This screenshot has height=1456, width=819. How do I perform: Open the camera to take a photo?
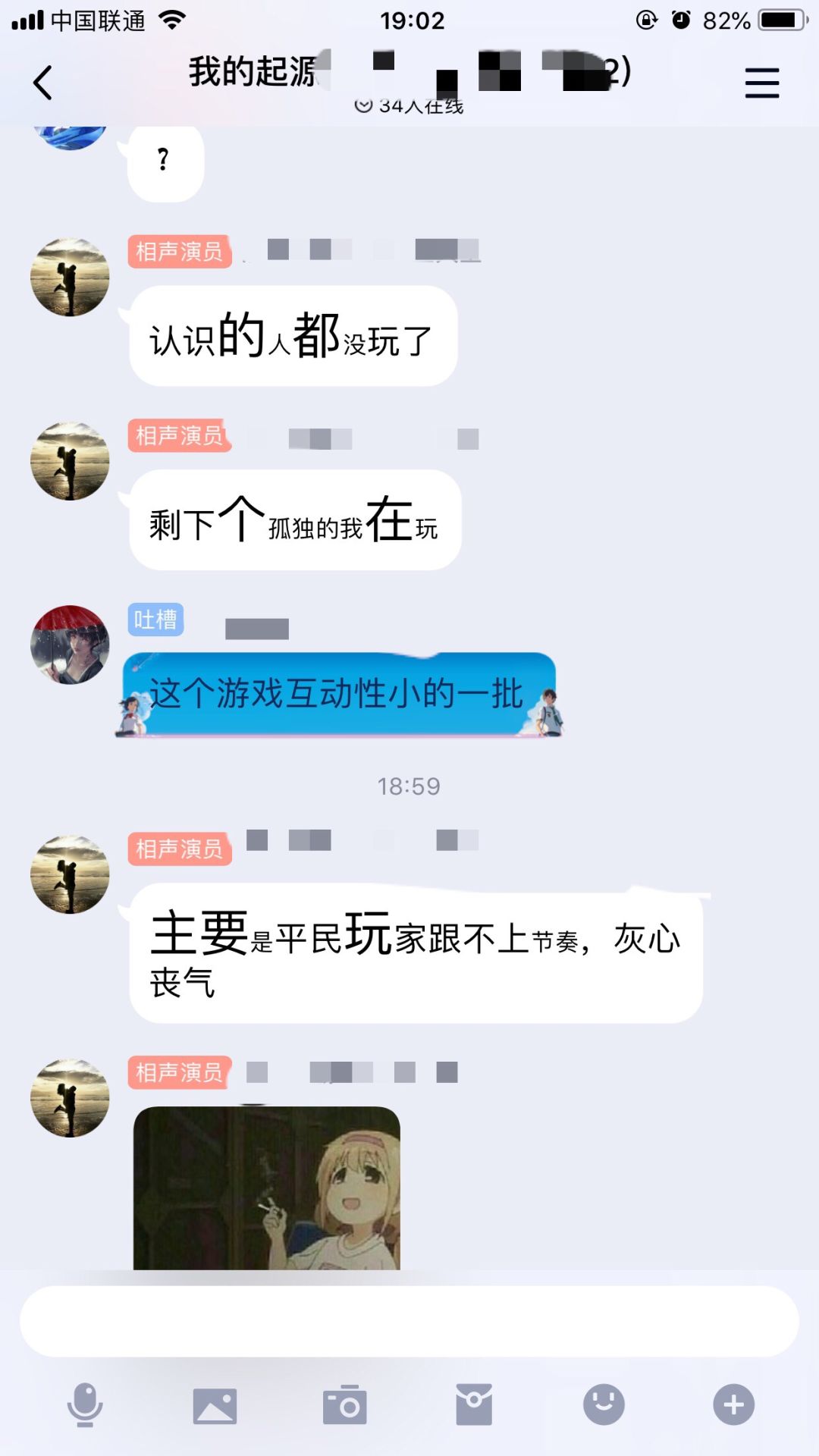point(345,1405)
